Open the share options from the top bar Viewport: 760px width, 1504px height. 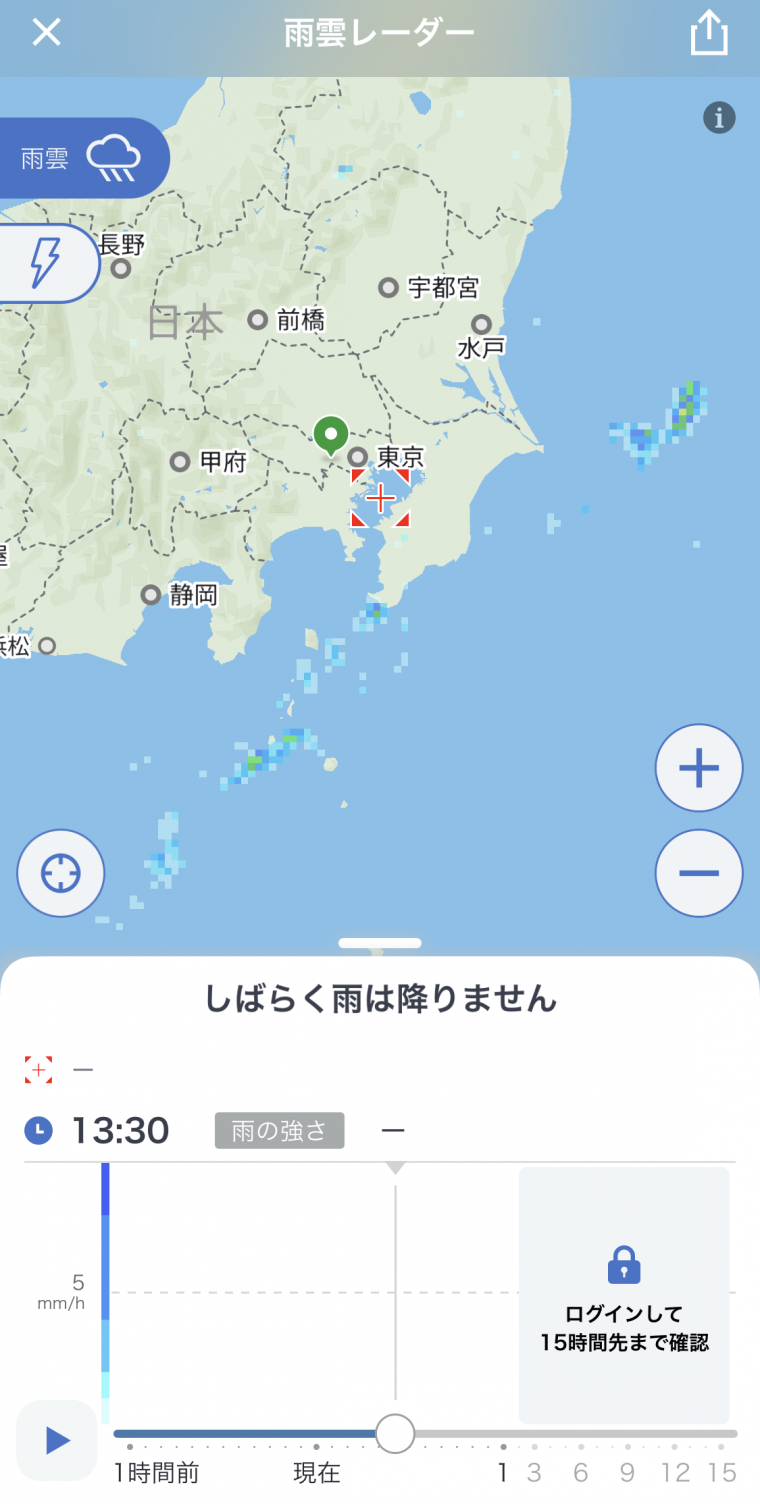pyautogui.click(x=709, y=31)
